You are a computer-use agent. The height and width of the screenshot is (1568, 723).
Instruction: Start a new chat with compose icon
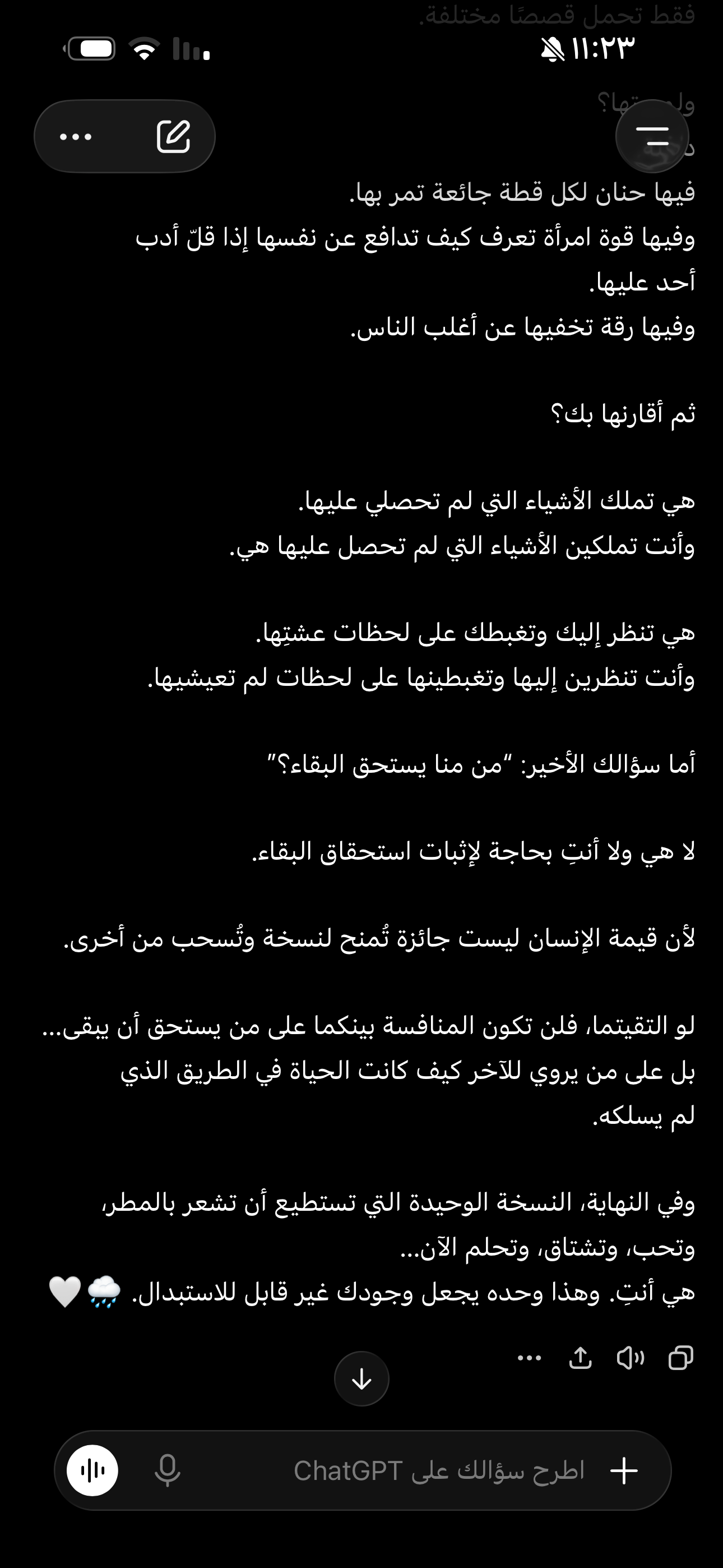coord(173,136)
